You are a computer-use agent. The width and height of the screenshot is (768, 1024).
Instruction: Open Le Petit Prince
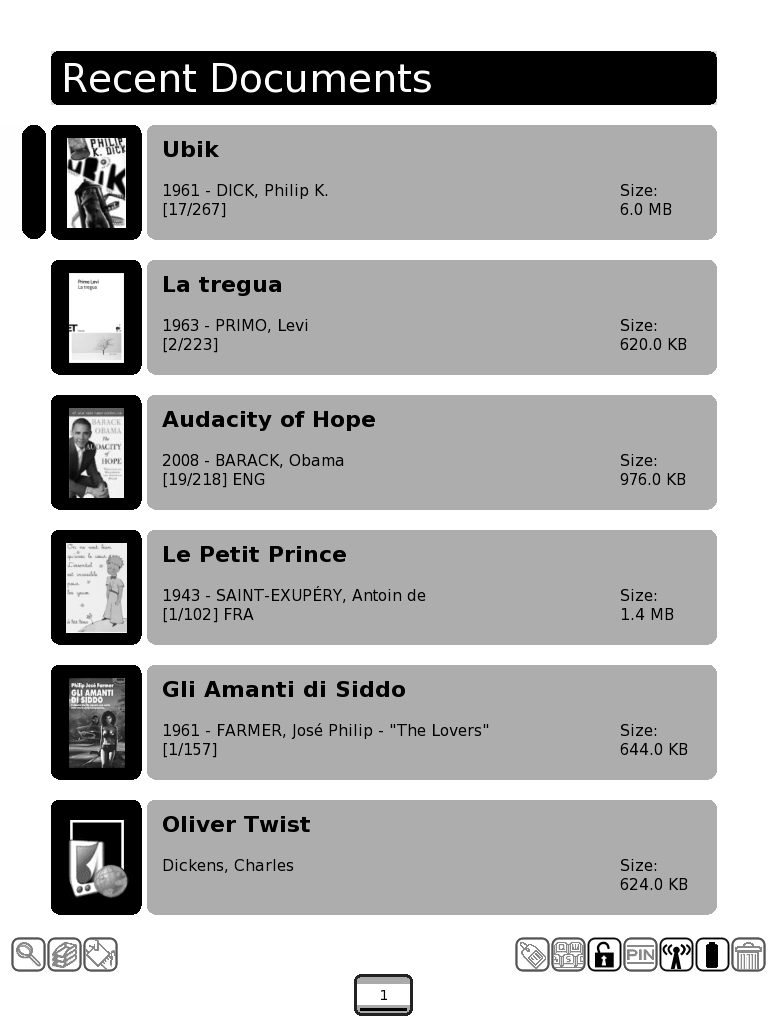pyautogui.click(x=431, y=587)
